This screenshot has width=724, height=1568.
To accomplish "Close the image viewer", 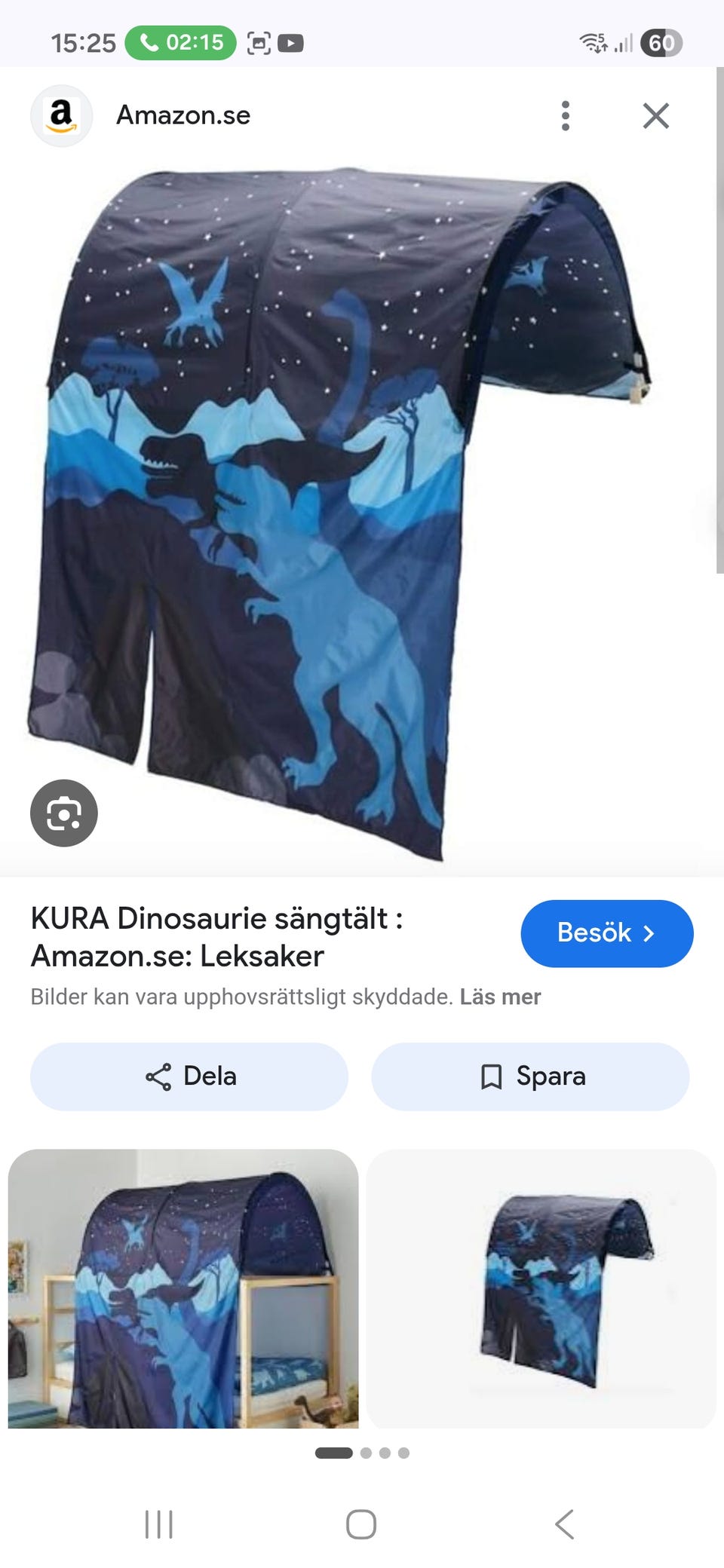I will tap(655, 116).
